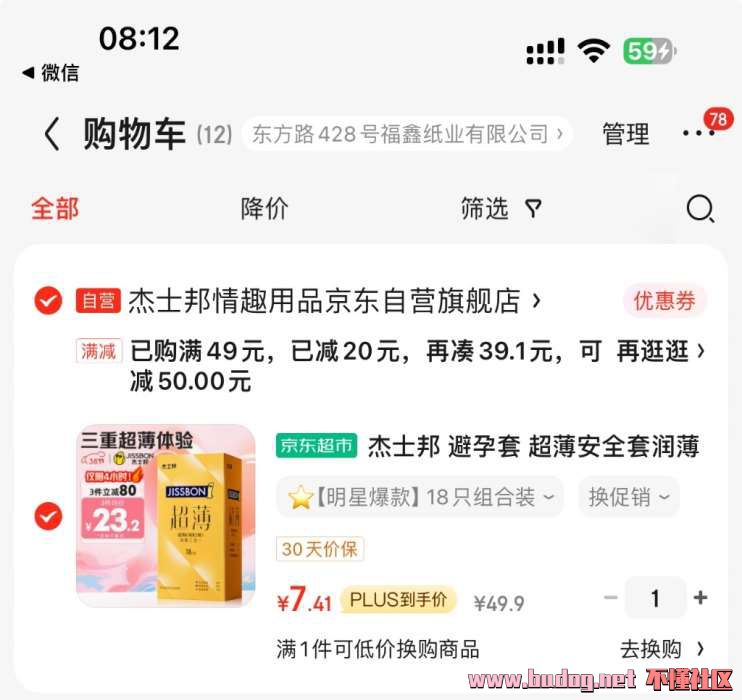Image resolution: width=742 pixels, height=700 pixels.
Task: Change the 18只组合装 spec option
Action: (420, 497)
